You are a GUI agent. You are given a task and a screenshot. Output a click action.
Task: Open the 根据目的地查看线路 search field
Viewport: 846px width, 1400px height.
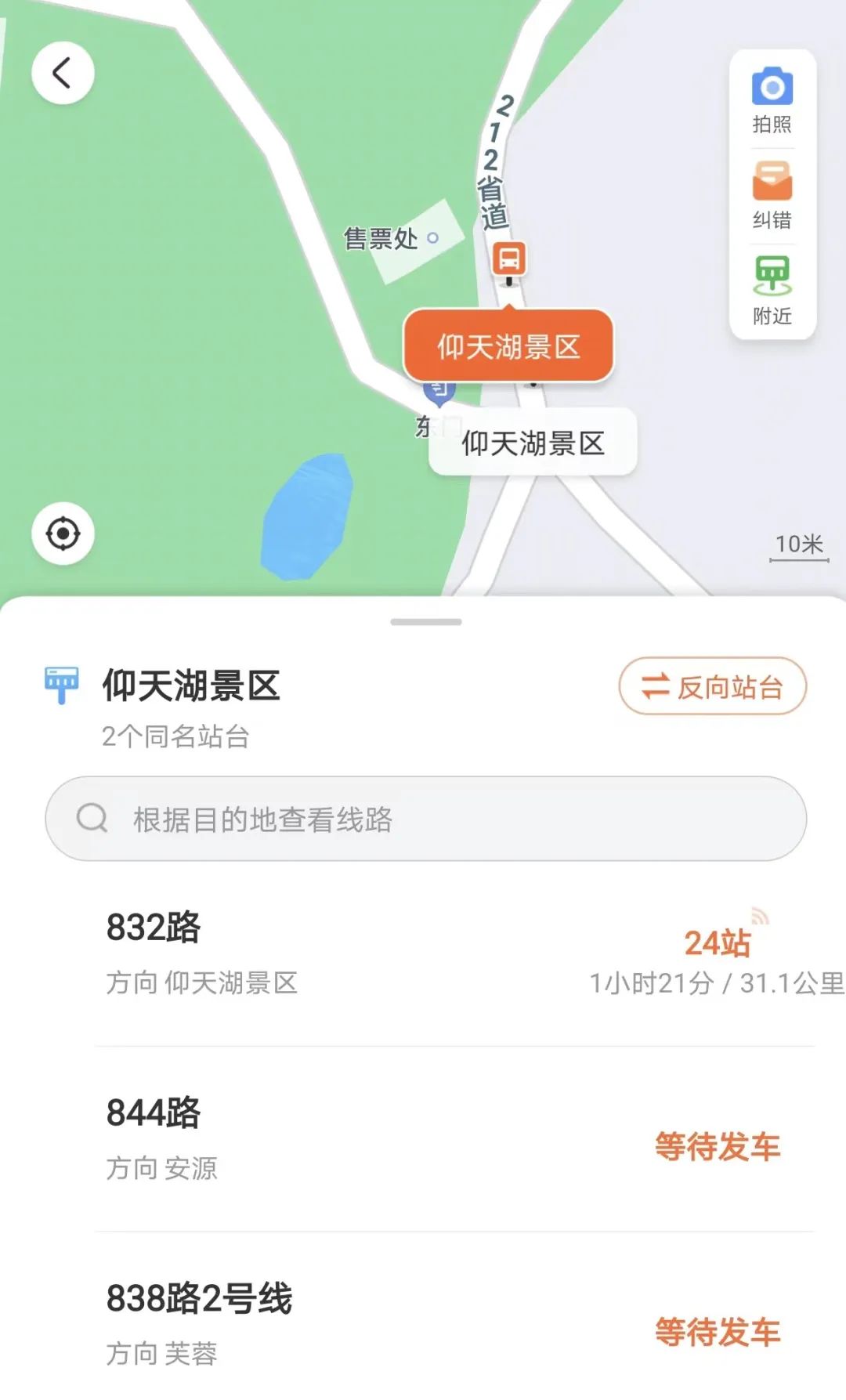pos(425,819)
